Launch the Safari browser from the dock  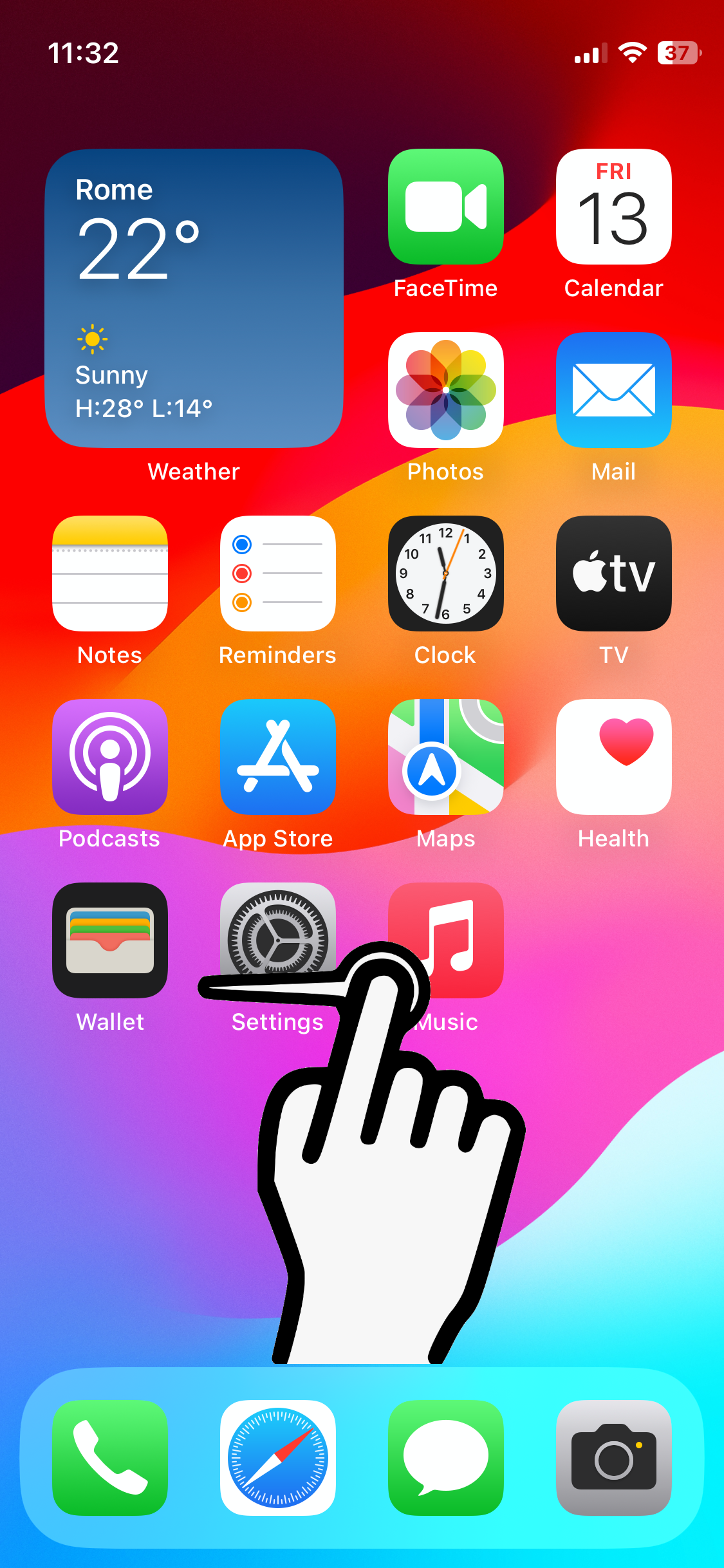(277, 1458)
